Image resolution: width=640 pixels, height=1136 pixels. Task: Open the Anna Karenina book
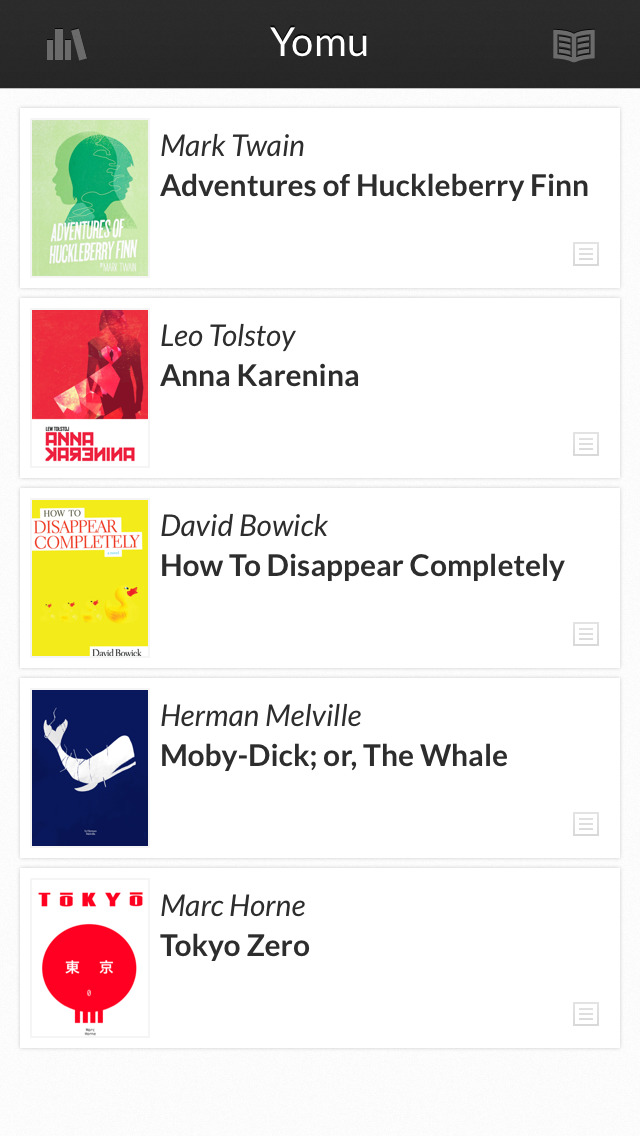260,376
